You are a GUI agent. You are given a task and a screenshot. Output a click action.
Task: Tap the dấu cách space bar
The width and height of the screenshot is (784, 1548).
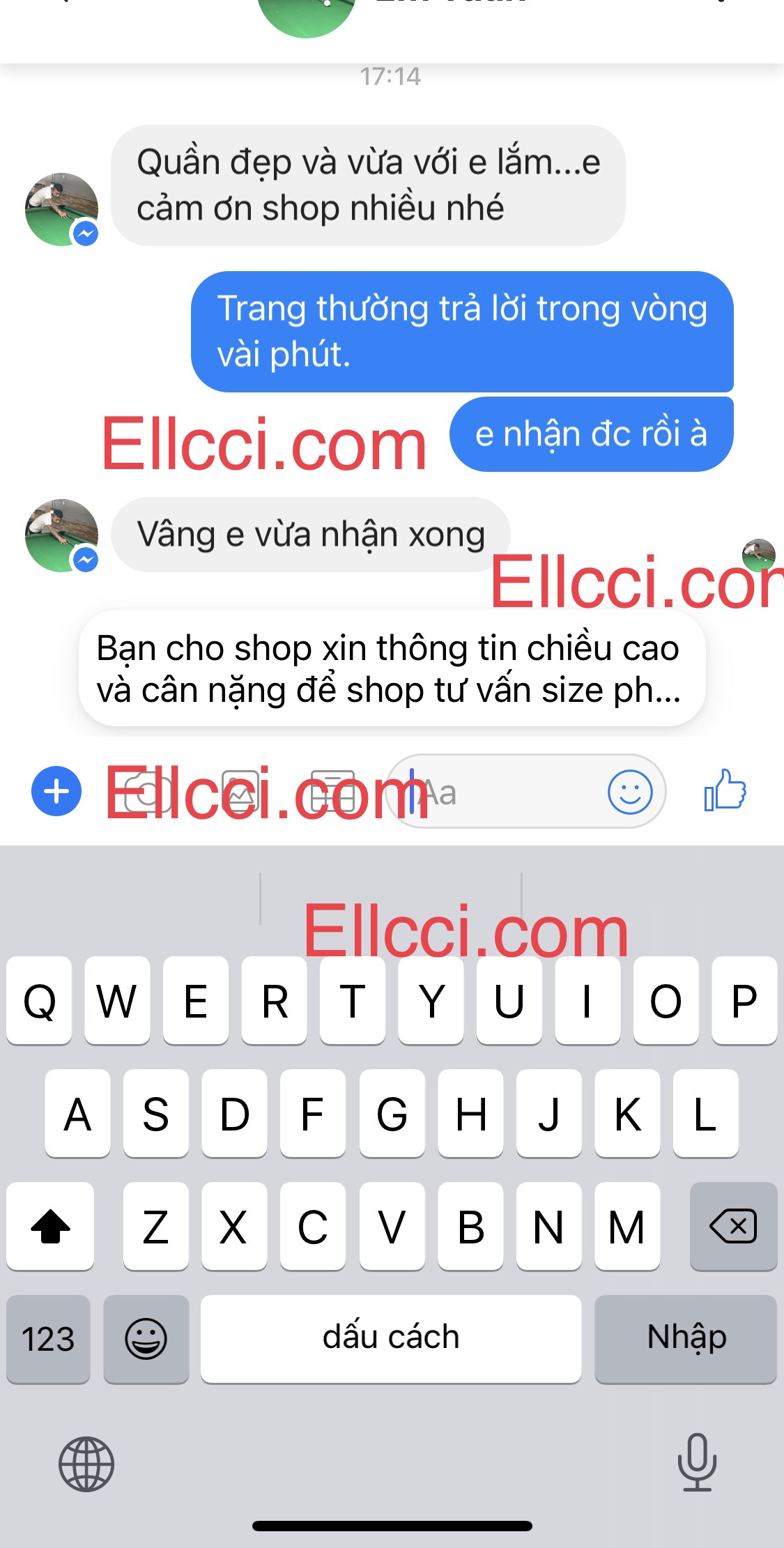pyautogui.click(x=391, y=1338)
